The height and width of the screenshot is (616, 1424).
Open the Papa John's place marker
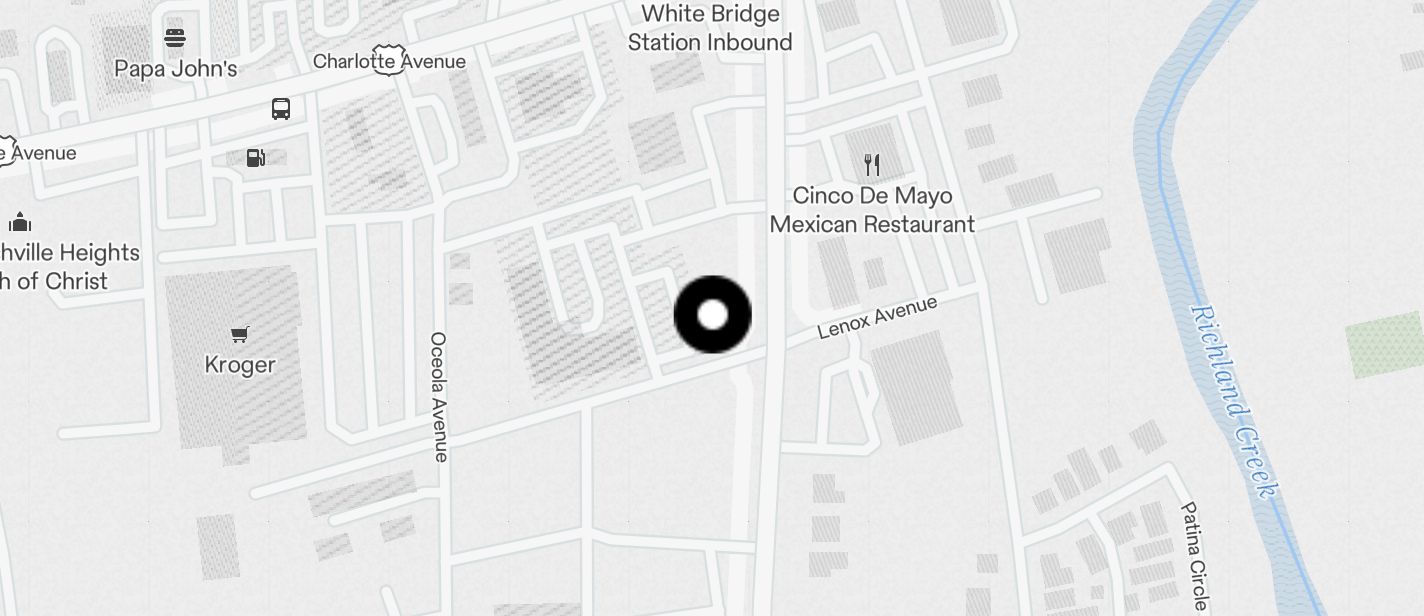pos(175,39)
